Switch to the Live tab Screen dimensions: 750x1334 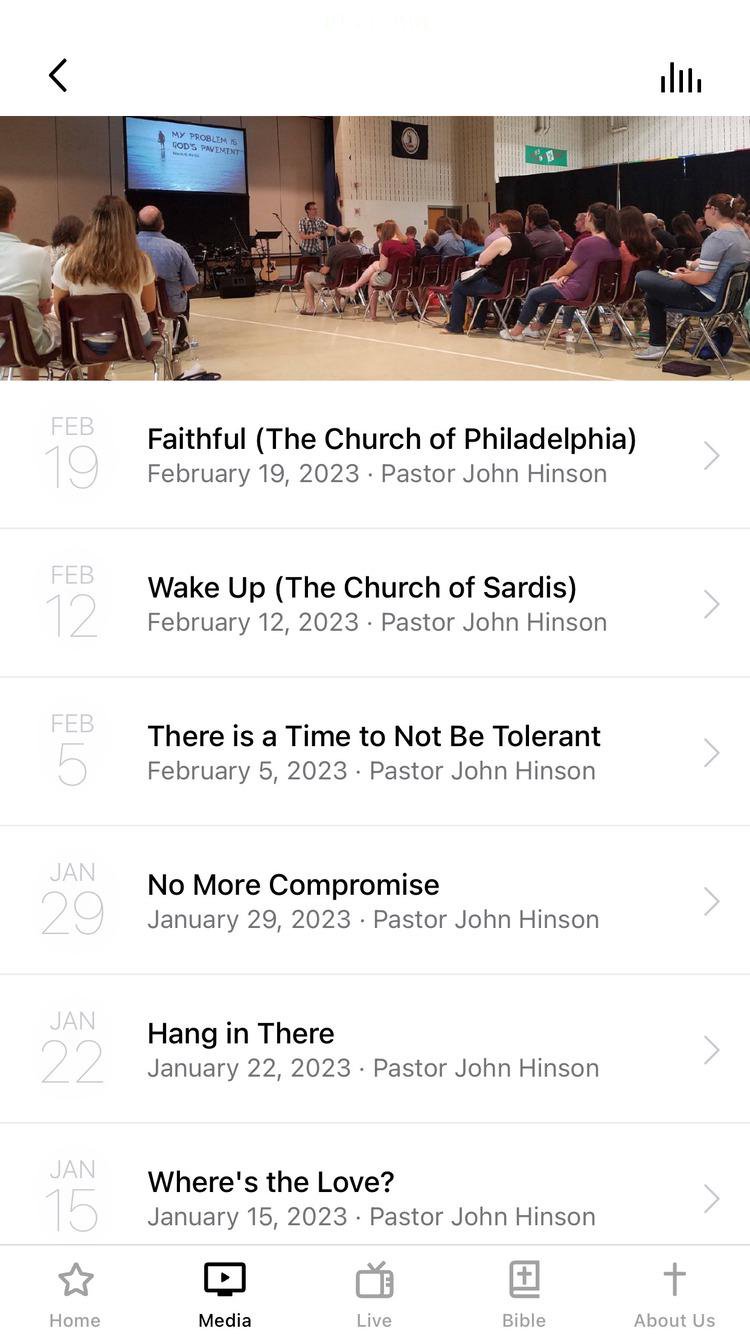(x=374, y=1292)
